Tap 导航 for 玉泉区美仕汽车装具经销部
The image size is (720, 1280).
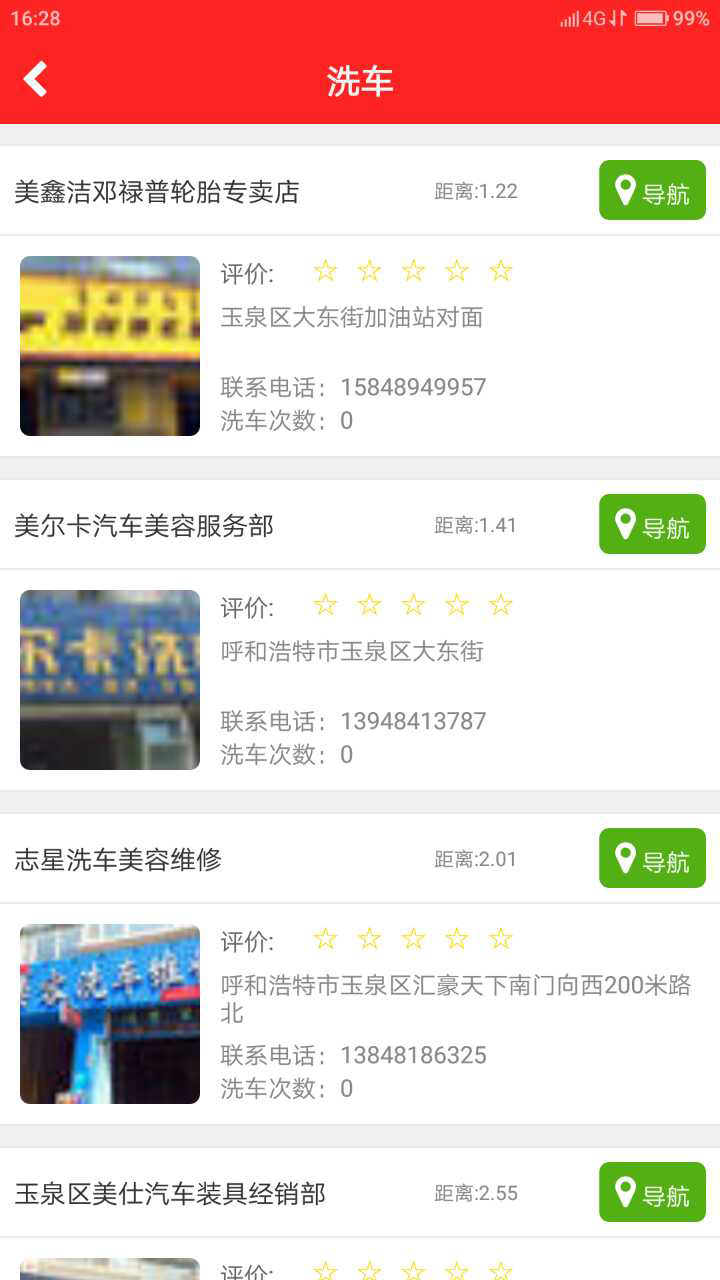(x=652, y=1192)
